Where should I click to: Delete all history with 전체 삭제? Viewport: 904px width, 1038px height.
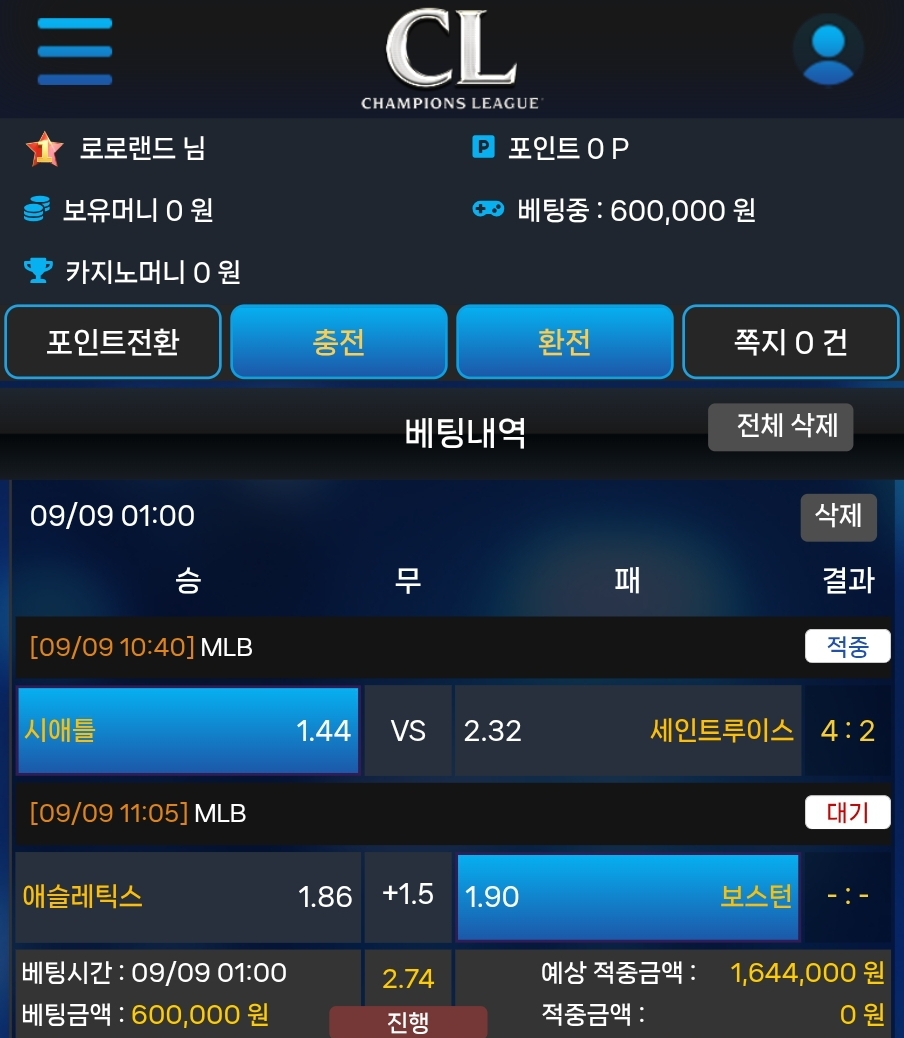(780, 427)
